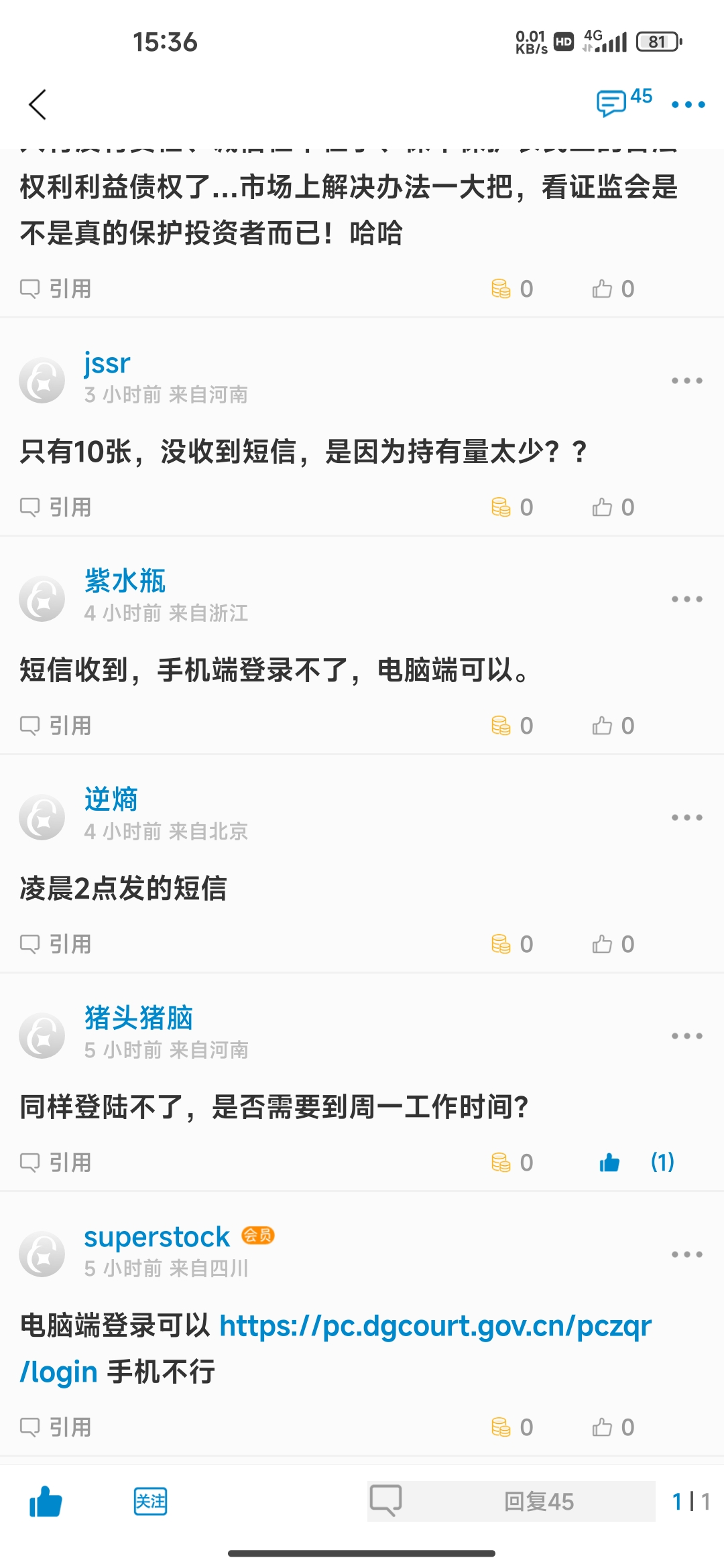The height and width of the screenshot is (1568, 724).
Task: Open the page selector showing 1|1
Action: tap(691, 1501)
